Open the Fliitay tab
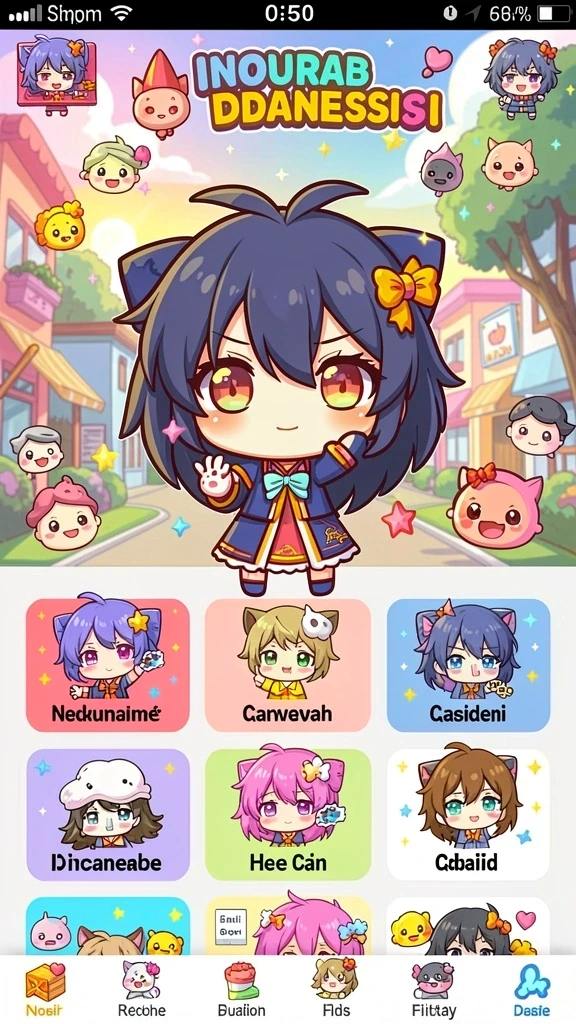The height and width of the screenshot is (1024, 576). pyautogui.click(x=434, y=989)
